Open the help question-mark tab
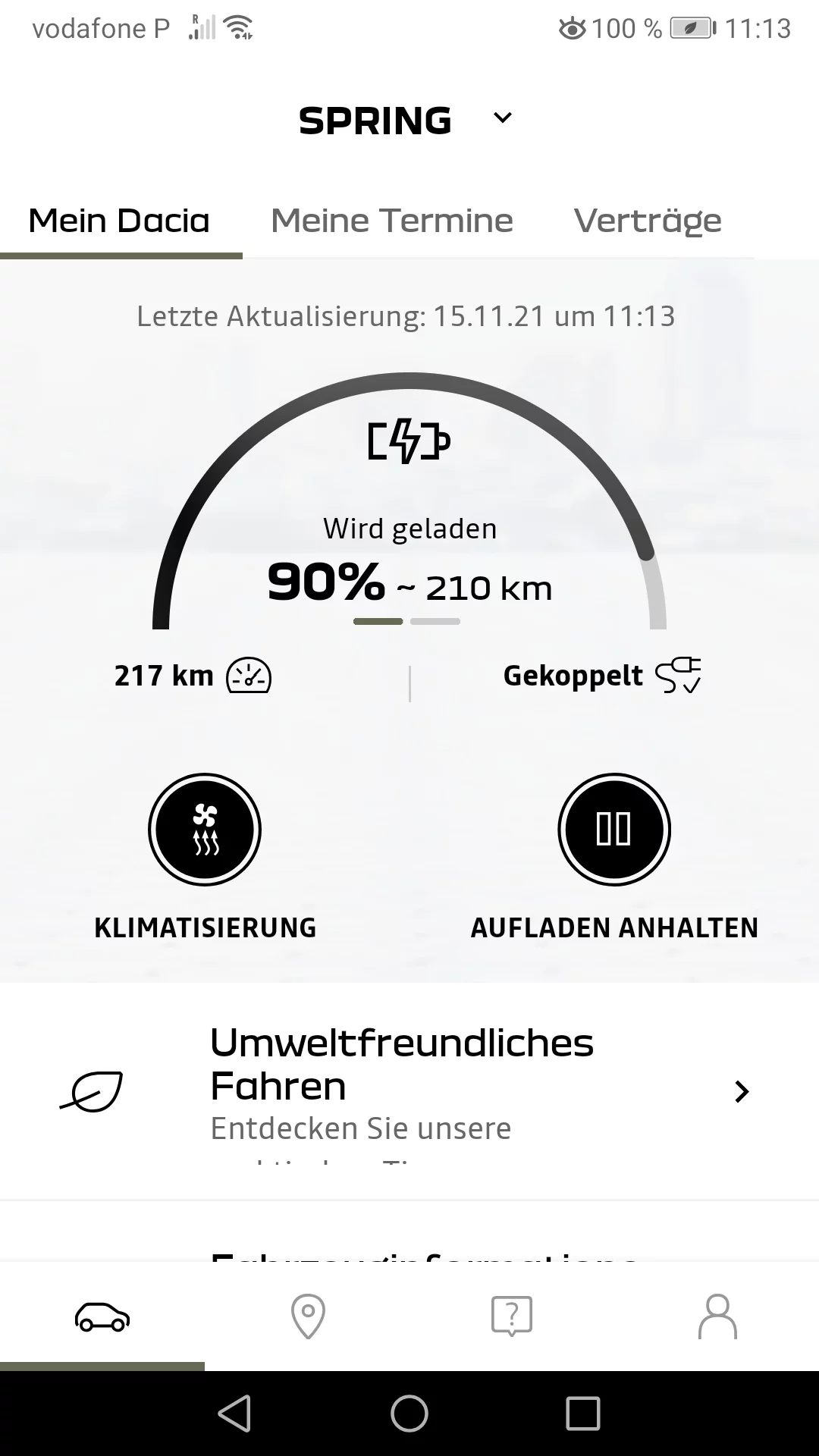This screenshot has height=1456, width=819. (x=512, y=1316)
